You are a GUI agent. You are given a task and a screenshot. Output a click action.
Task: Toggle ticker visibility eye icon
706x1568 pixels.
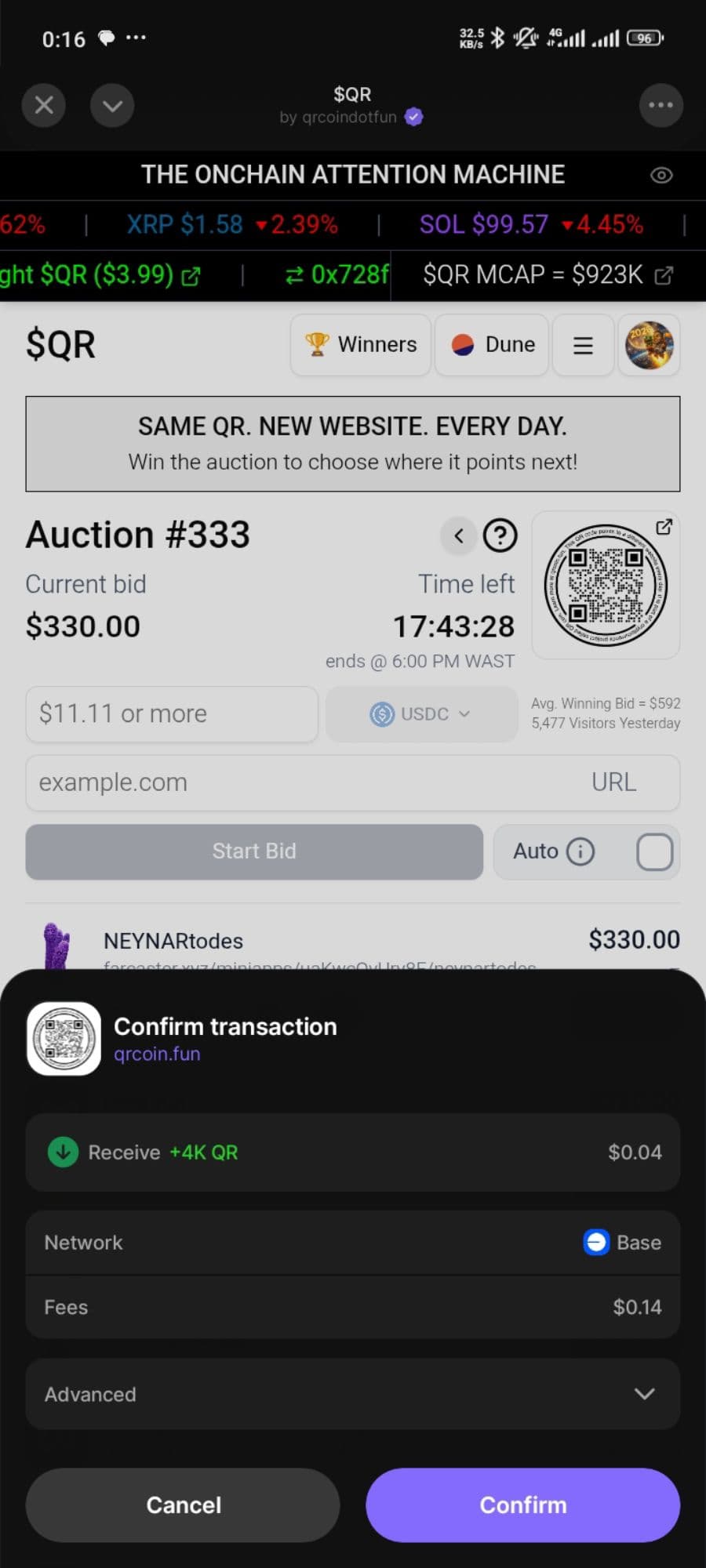[x=661, y=175]
